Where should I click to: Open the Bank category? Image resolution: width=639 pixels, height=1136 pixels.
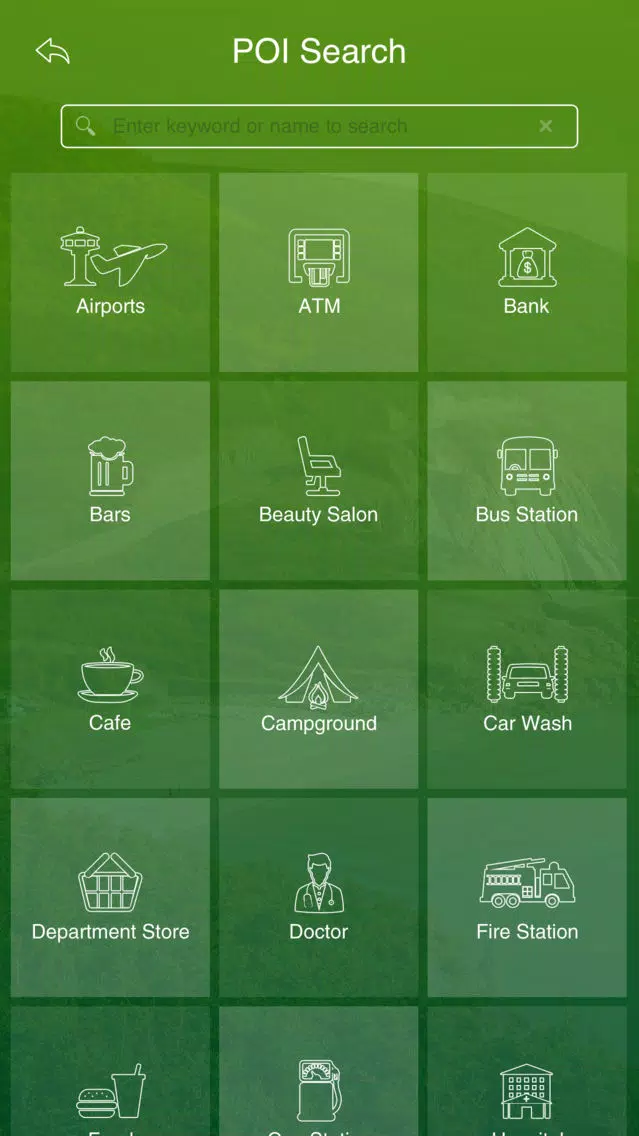pyautogui.click(x=527, y=272)
